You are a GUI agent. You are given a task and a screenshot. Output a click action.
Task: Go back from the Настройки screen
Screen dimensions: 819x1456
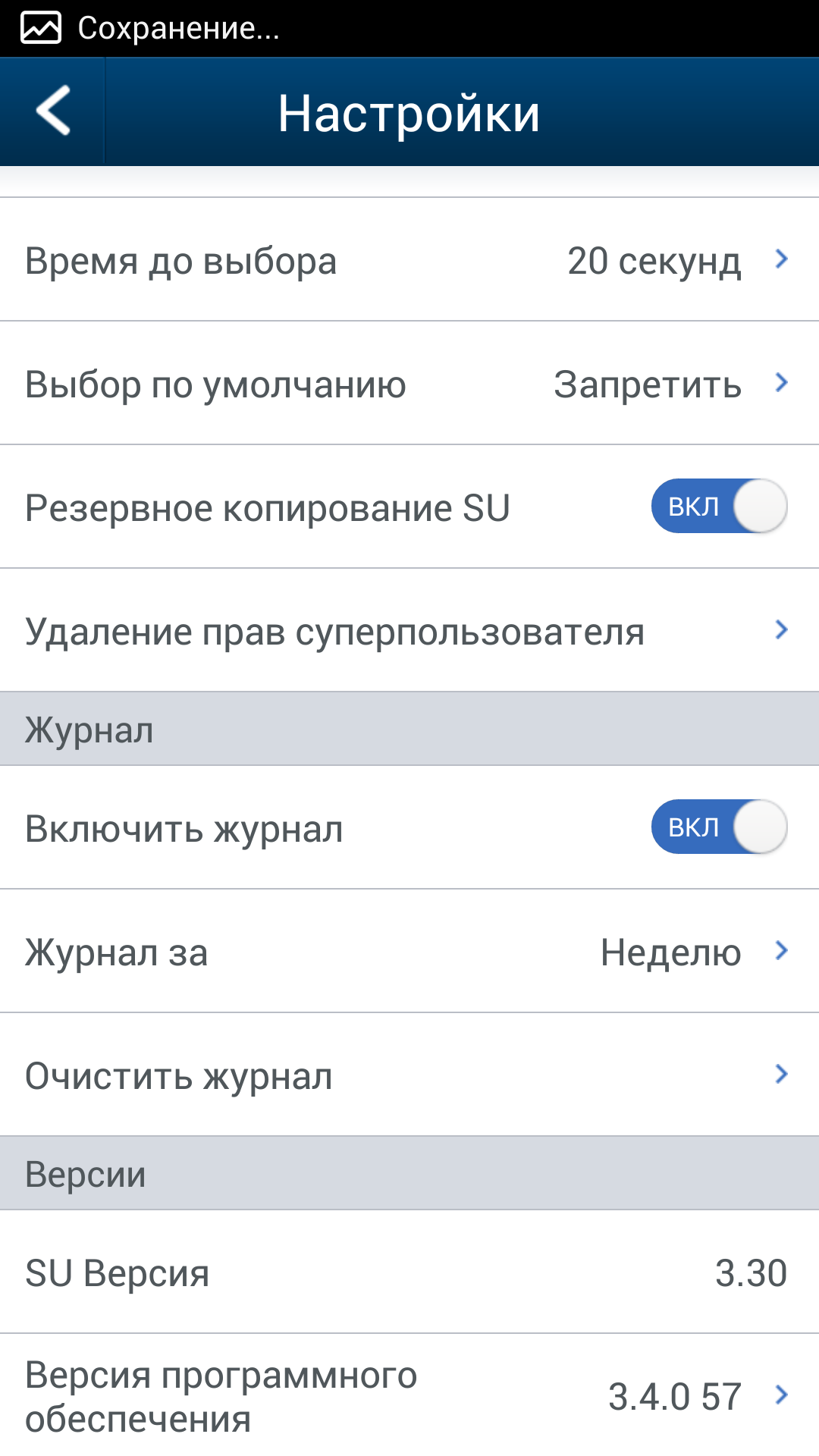pyautogui.click(x=53, y=111)
